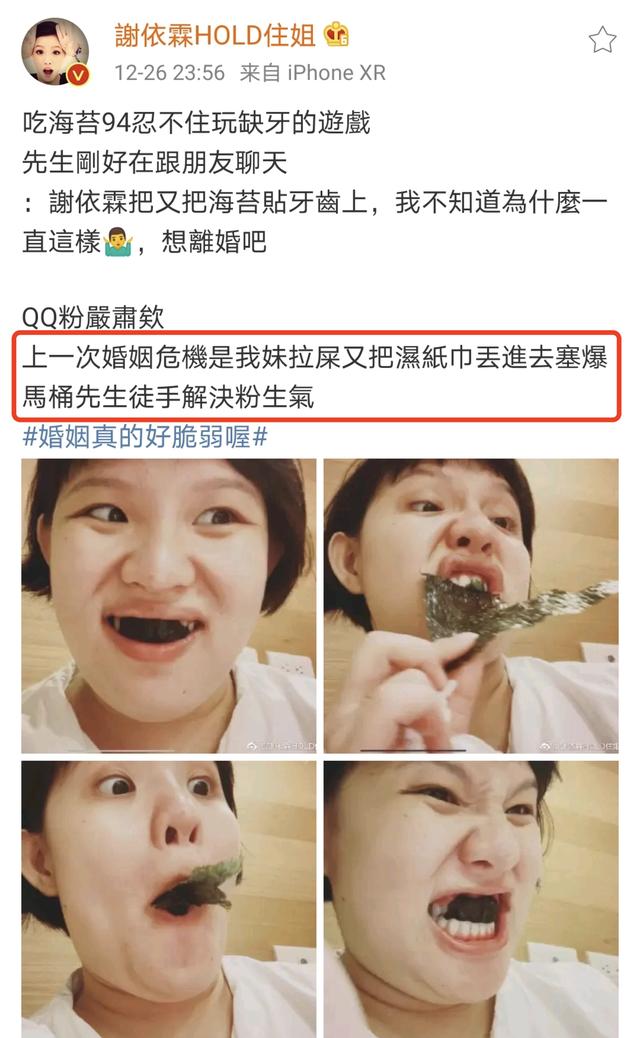View the last photo of the grimacing face
Viewport: 640px width, 1038px height.
pos(471,897)
